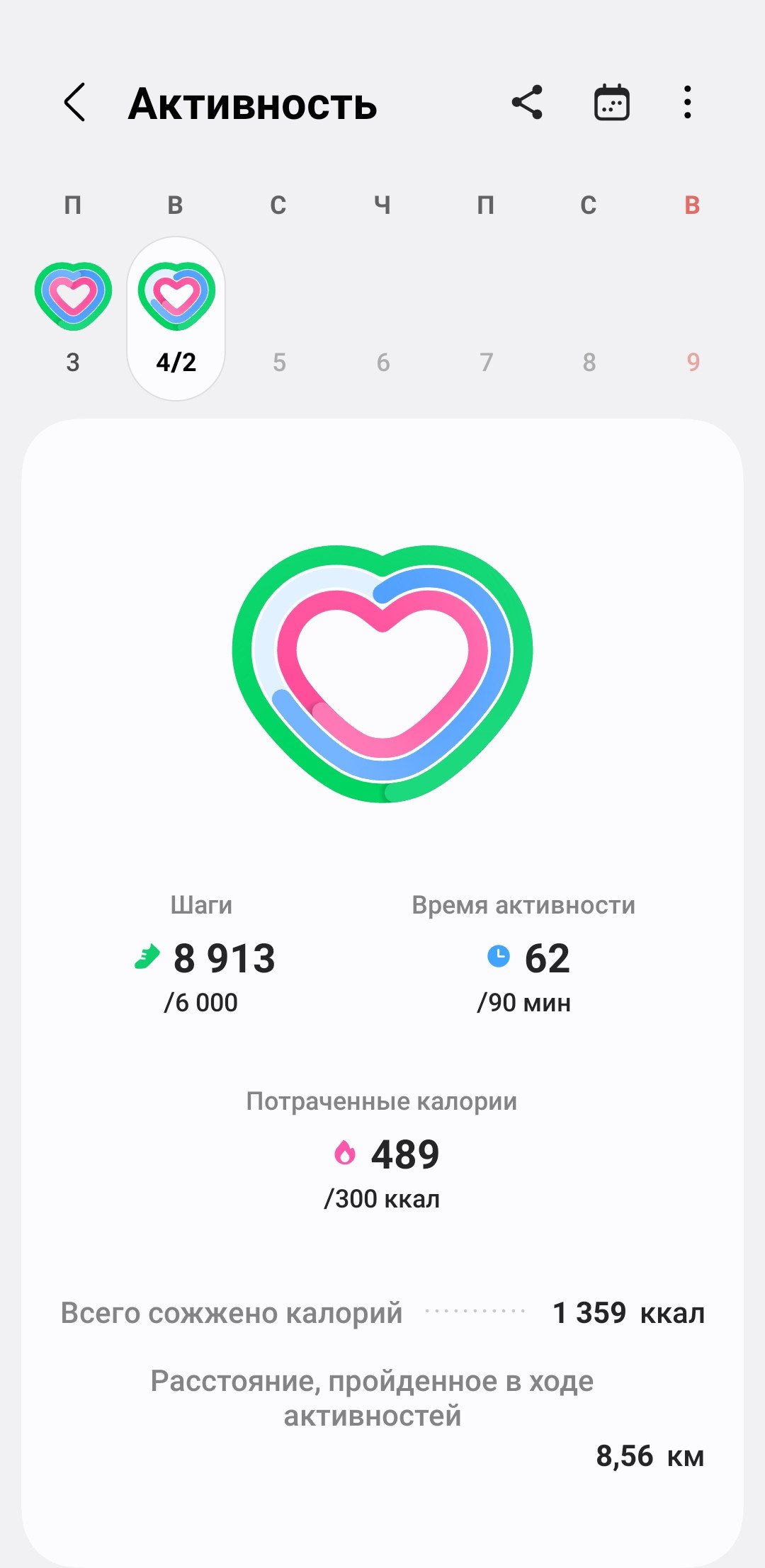
Task: Open the calendar date picker
Action: pyautogui.click(x=611, y=103)
